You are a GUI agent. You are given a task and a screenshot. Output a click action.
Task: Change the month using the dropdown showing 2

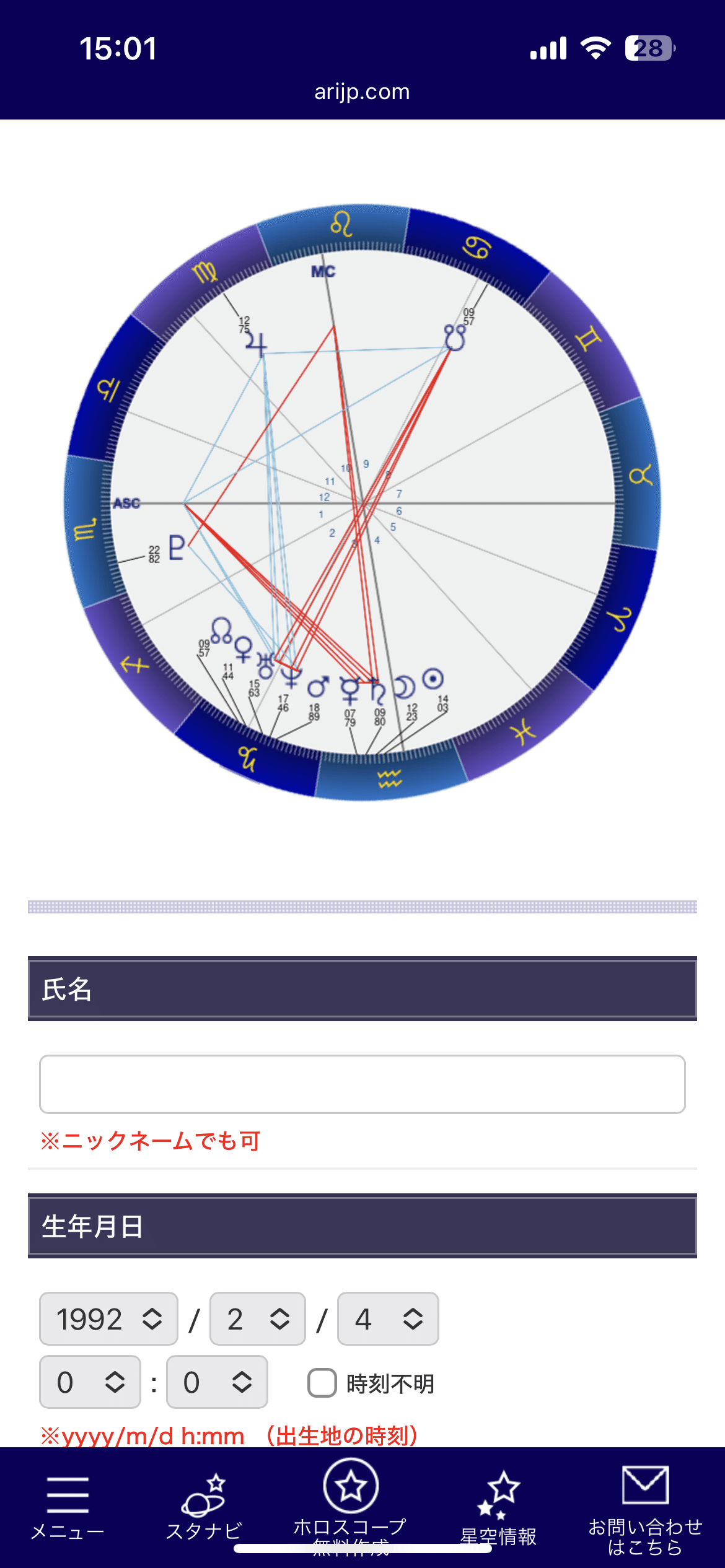tap(257, 1320)
